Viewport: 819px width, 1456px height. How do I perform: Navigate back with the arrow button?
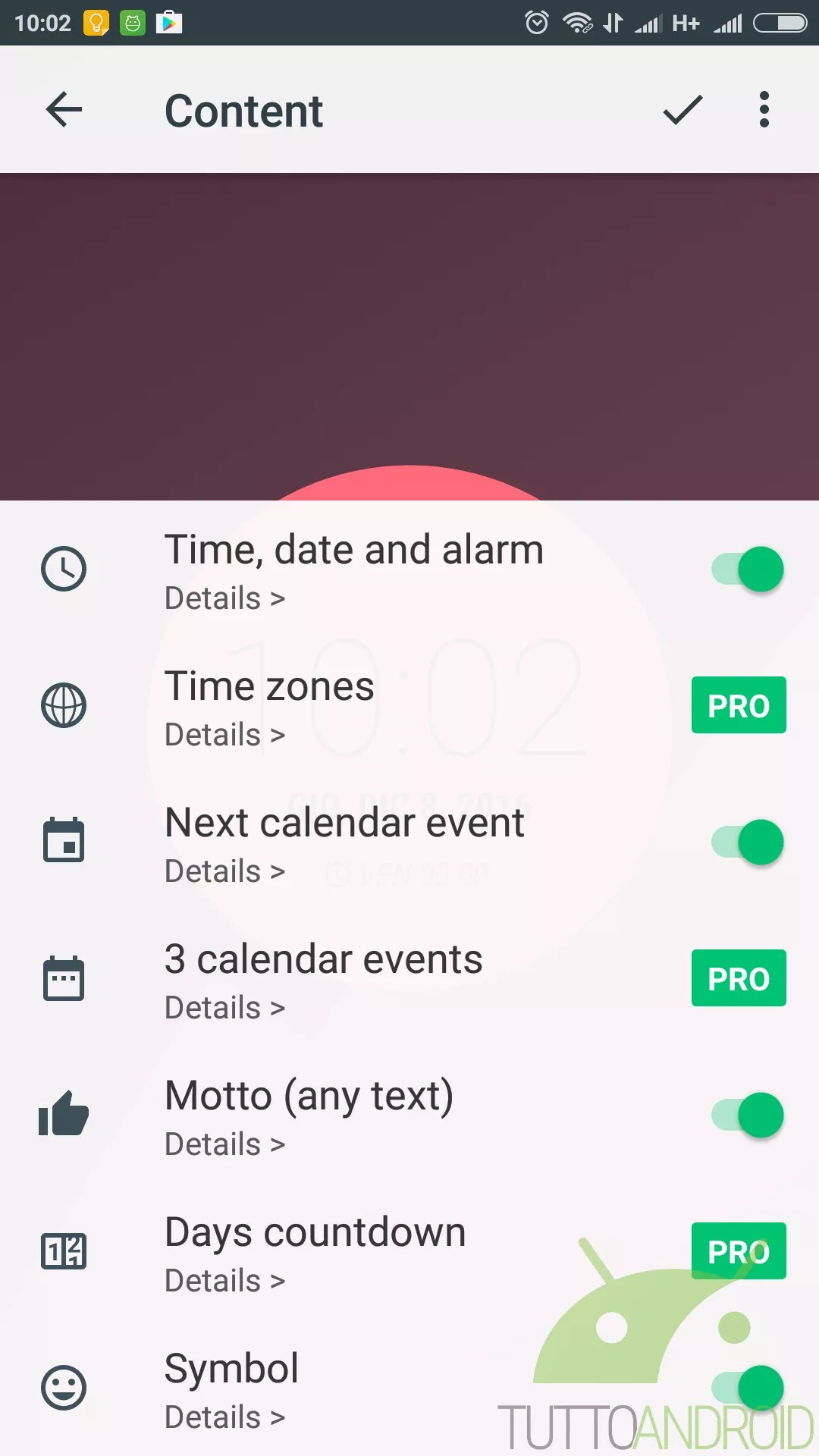point(64,109)
